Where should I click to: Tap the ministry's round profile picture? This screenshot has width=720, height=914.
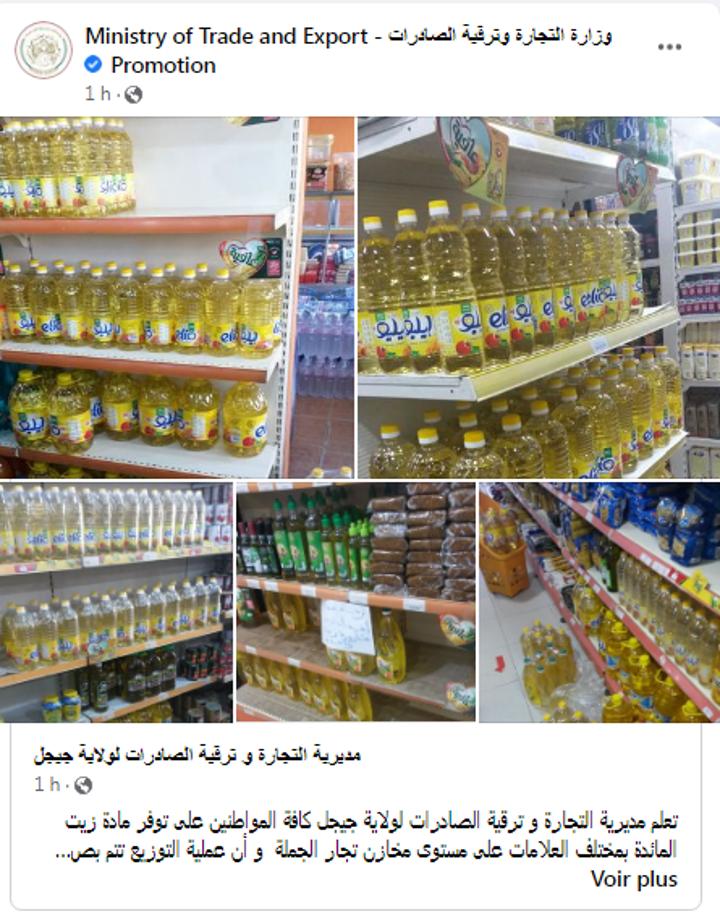point(43,49)
